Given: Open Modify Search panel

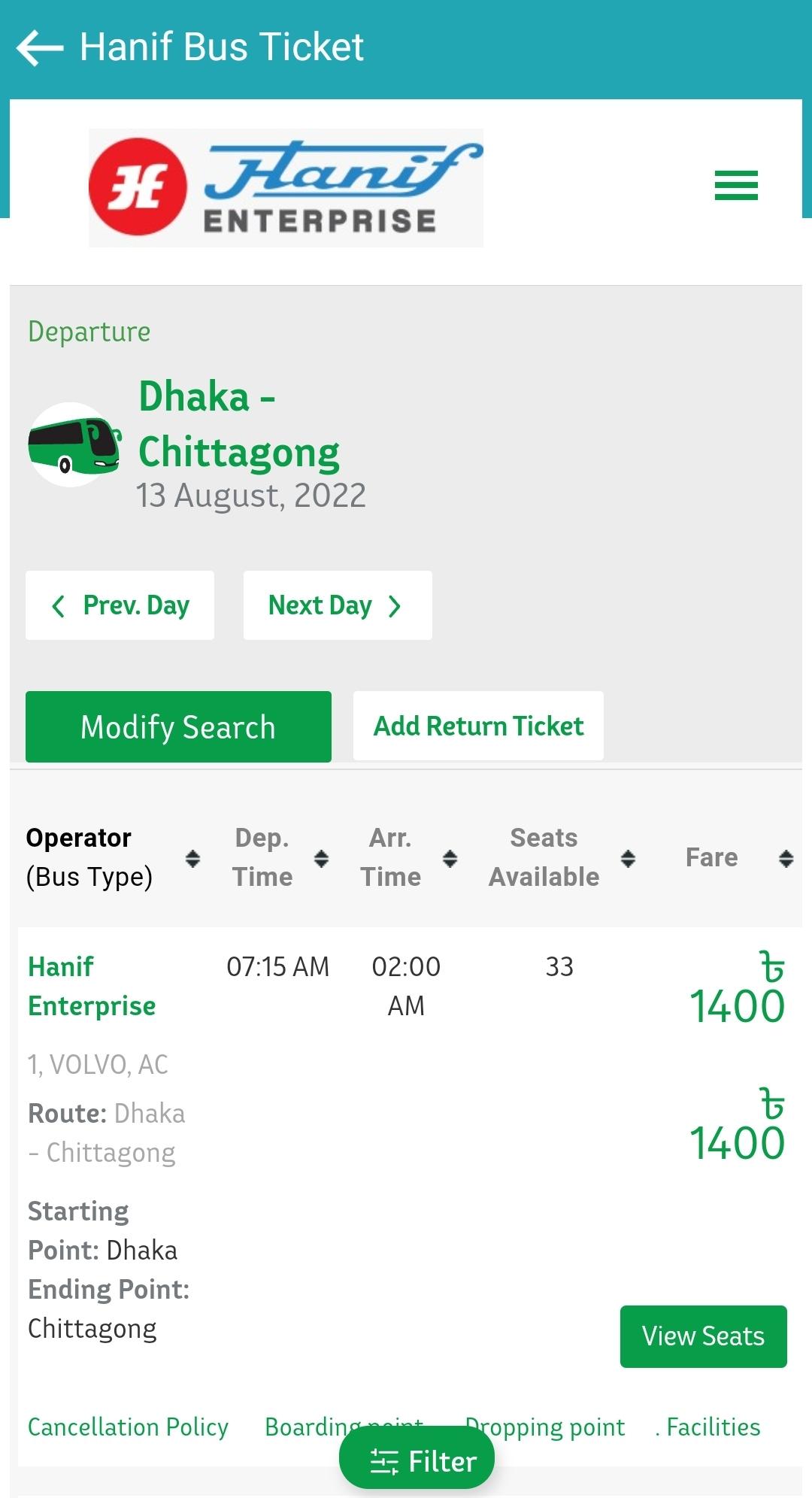Looking at the screenshot, I should [178, 726].
